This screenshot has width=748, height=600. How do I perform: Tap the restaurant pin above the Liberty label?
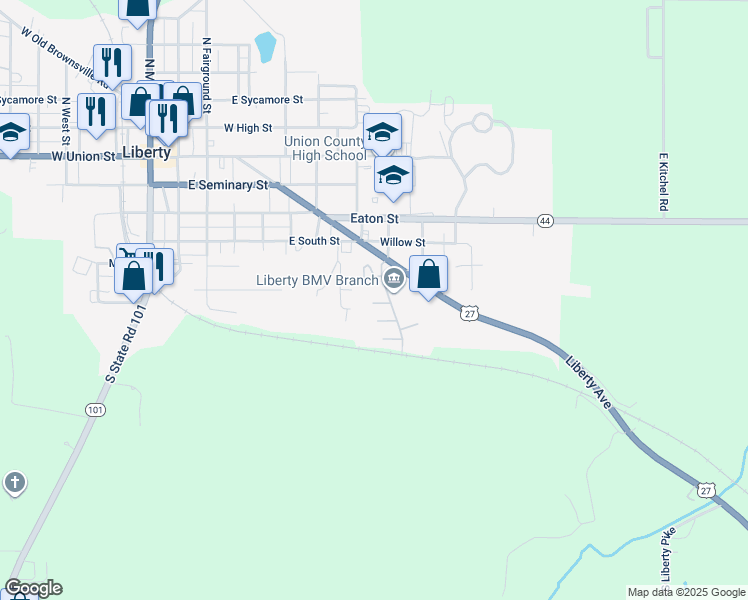coord(168,121)
